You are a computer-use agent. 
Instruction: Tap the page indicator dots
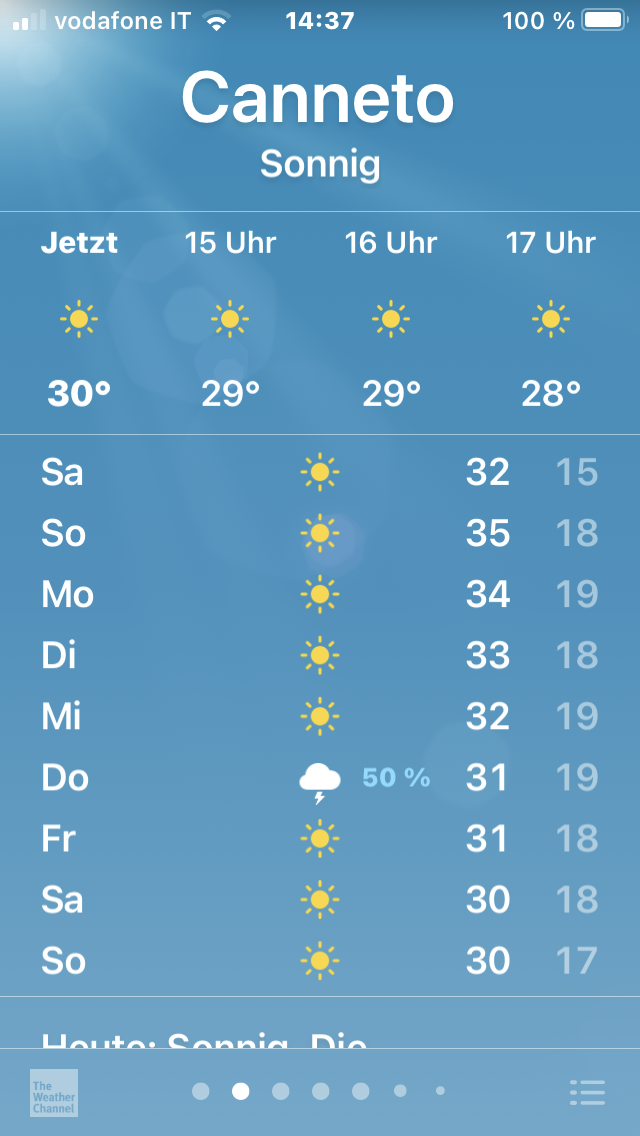coord(319,1091)
